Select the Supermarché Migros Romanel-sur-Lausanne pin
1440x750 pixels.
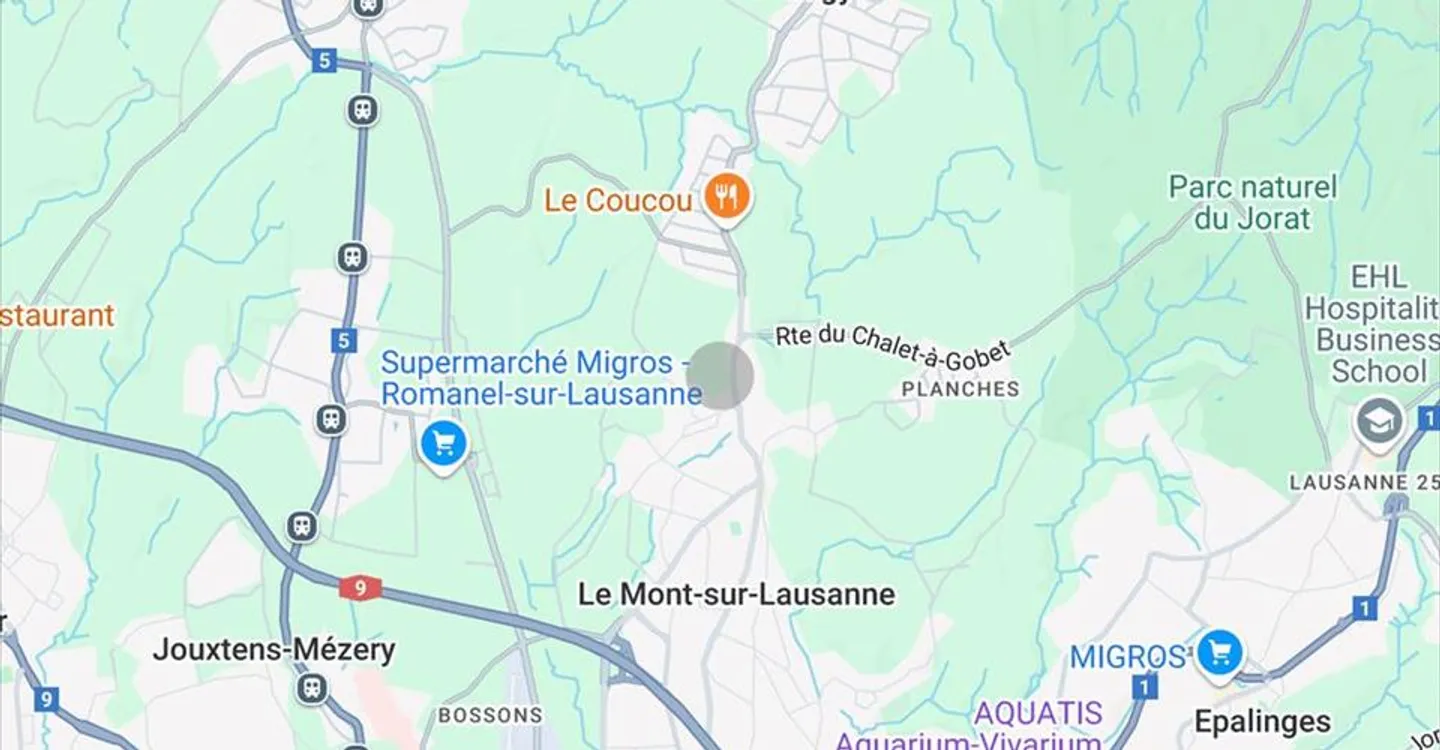pos(444,443)
